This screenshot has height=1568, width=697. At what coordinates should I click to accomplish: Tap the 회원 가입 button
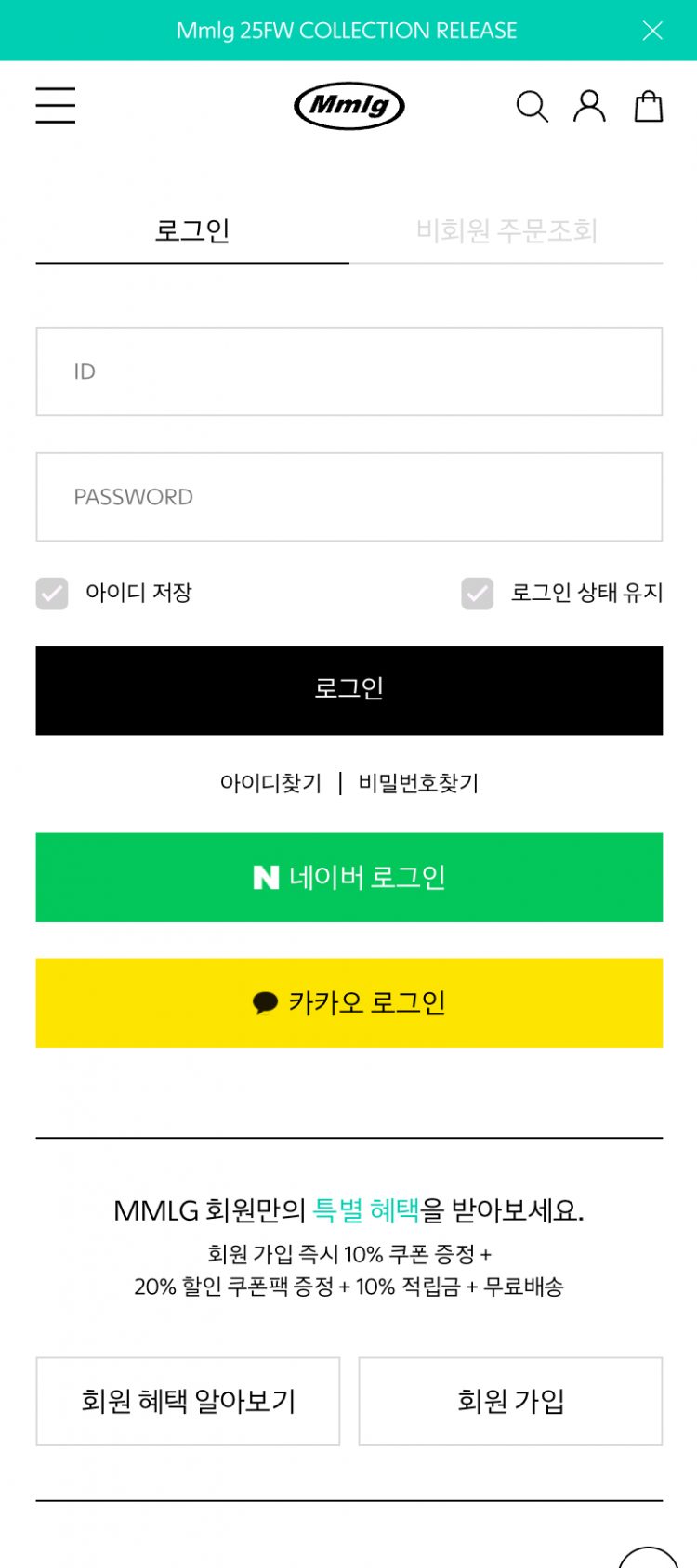[510, 1401]
